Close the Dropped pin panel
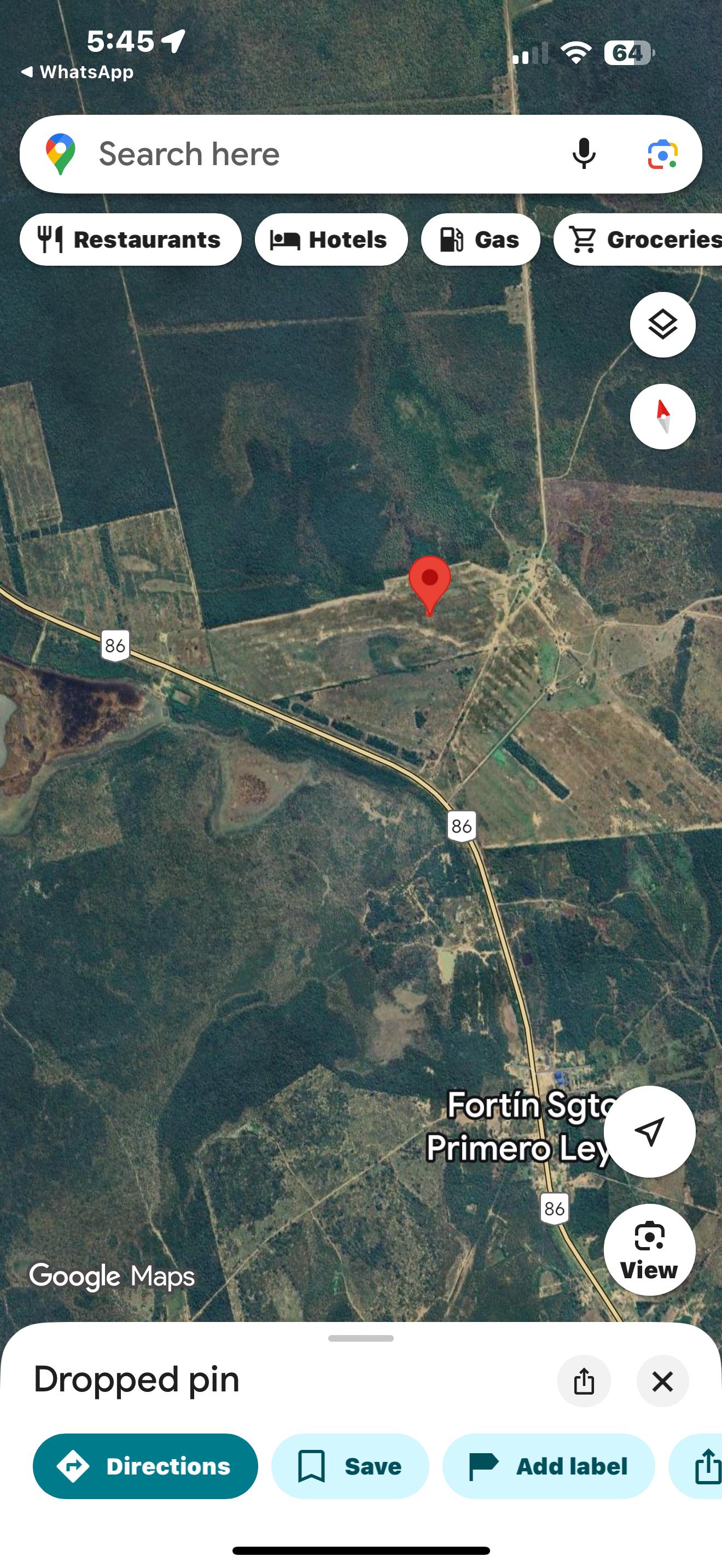722x1568 pixels. tap(662, 1380)
